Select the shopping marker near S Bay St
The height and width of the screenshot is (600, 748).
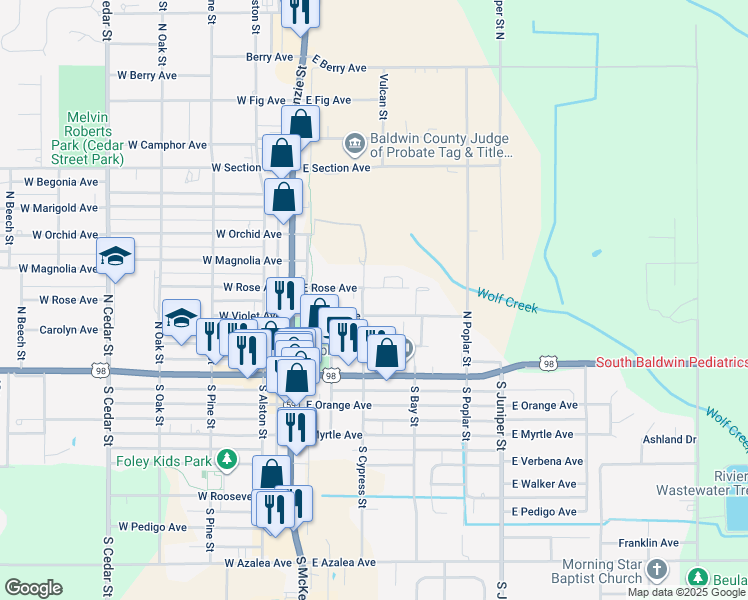387,352
